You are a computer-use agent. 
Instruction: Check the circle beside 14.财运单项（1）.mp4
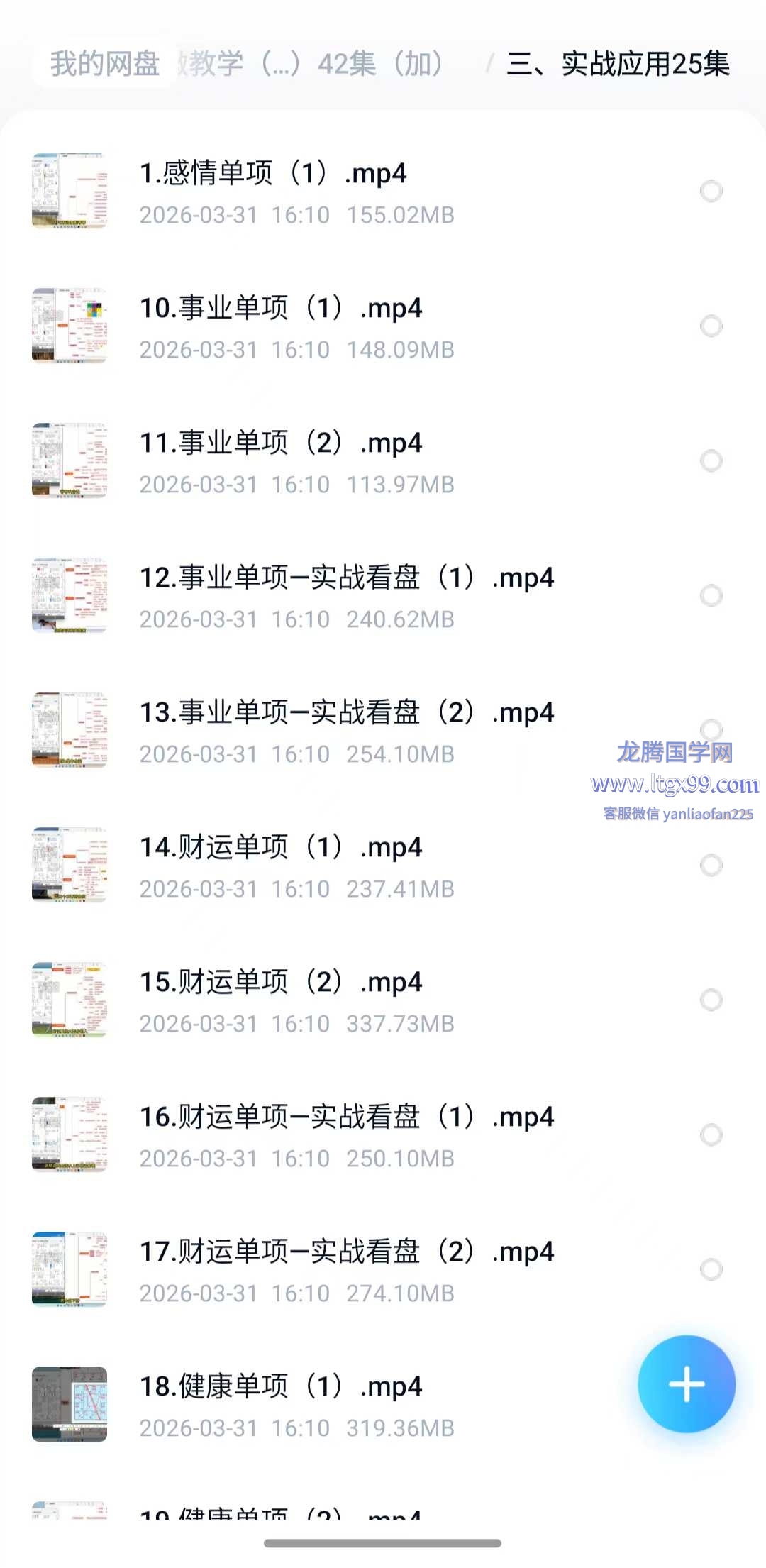coord(711,865)
